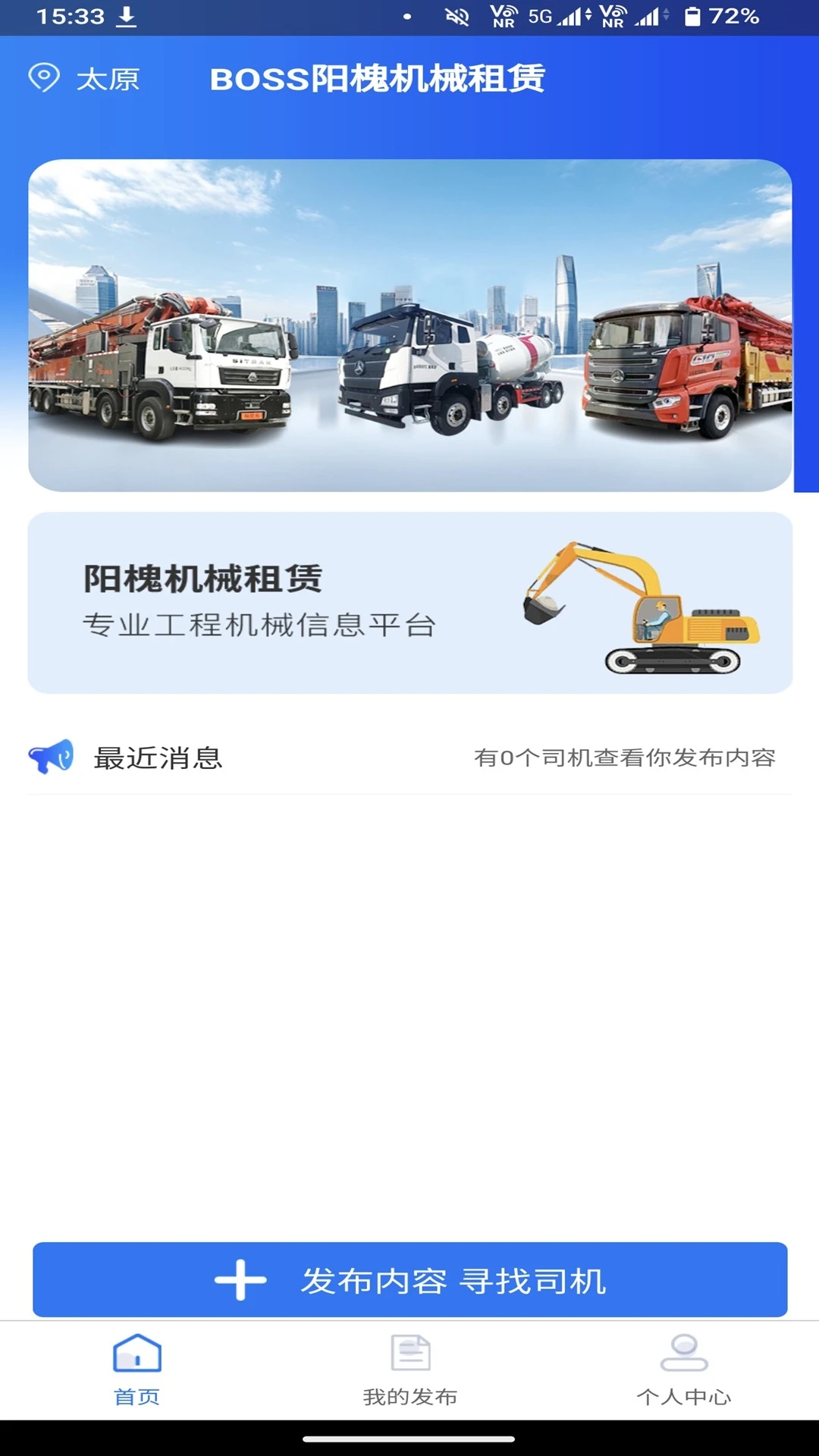Switch to the 我的发布 tab

[410, 1370]
